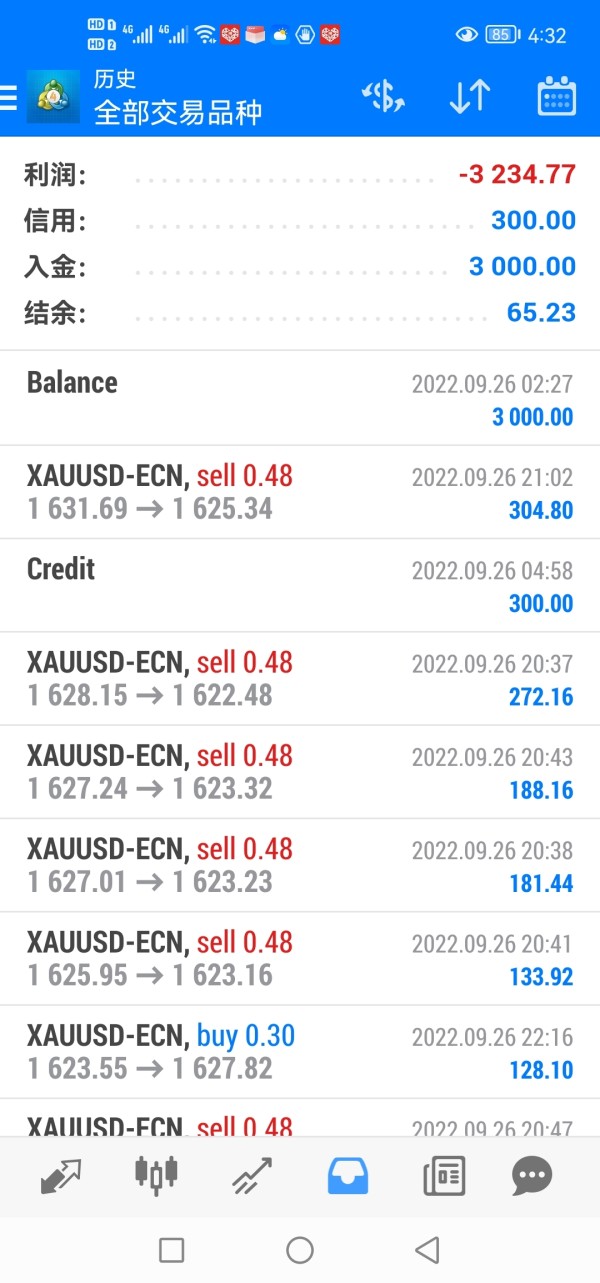The image size is (600, 1283).
Task: Expand the XAUUSD sell trade with profit 181.44
Action: tap(300, 865)
